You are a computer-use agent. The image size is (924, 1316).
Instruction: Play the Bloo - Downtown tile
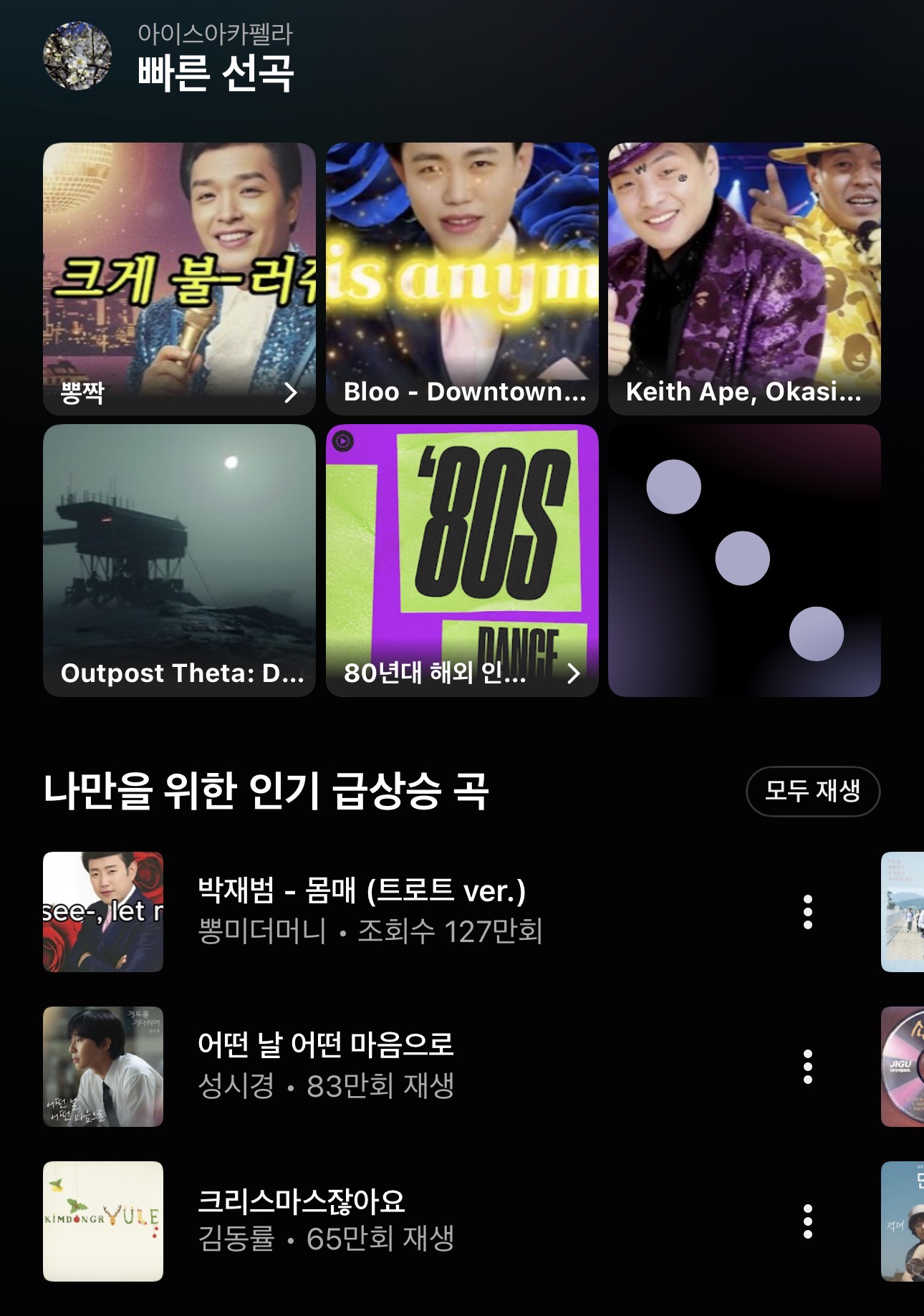click(x=462, y=279)
